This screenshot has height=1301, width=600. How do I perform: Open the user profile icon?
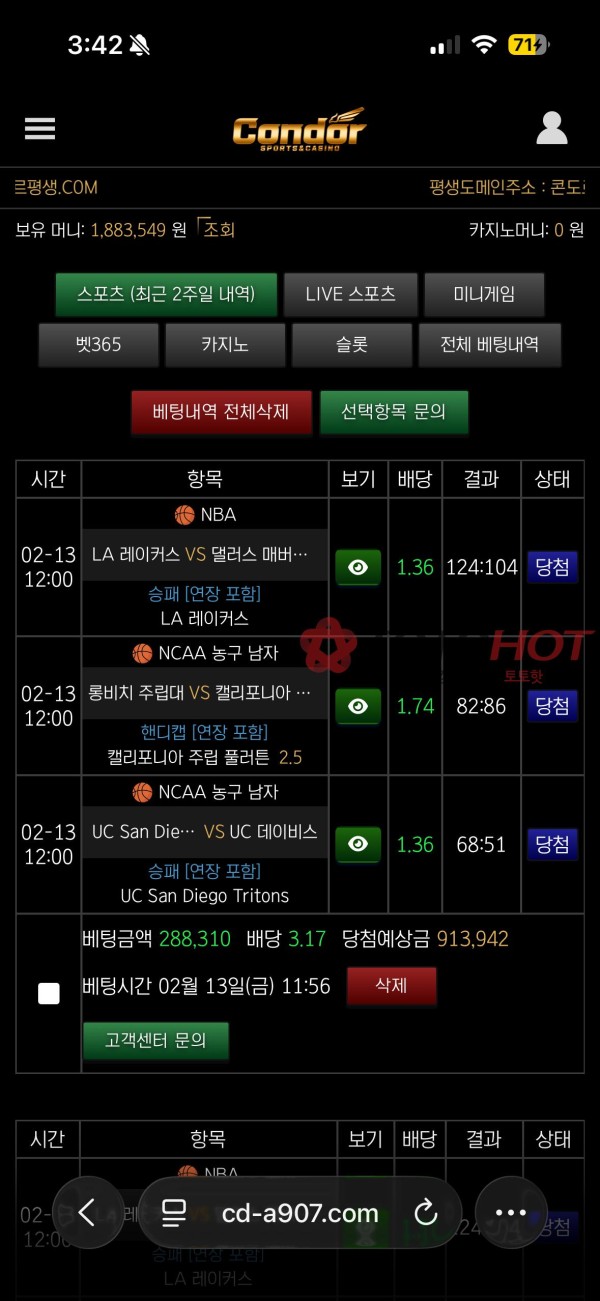(x=551, y=129)
